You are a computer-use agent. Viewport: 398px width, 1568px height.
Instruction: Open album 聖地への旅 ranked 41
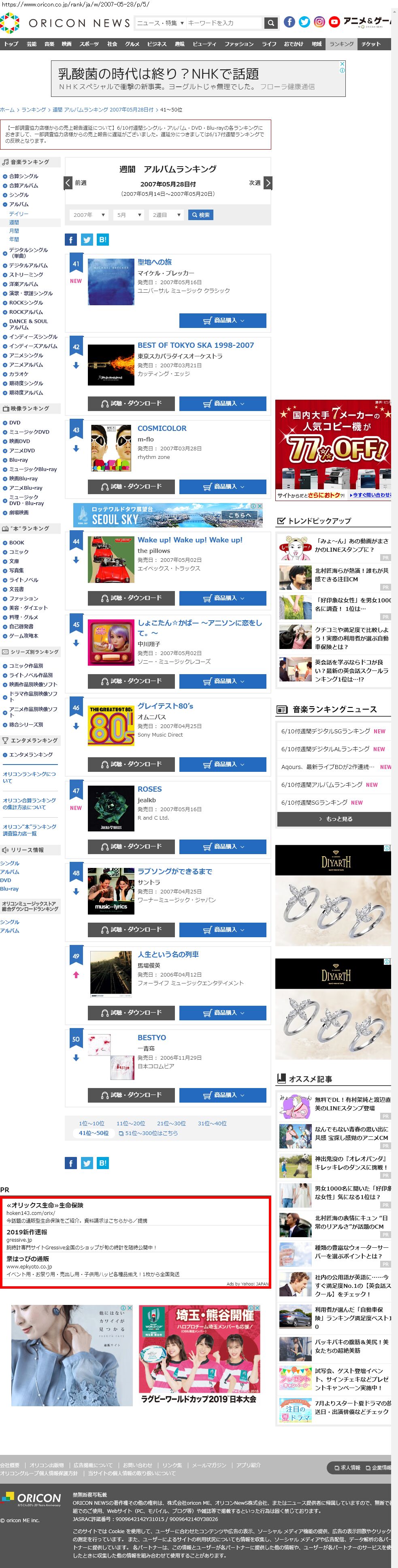click(x=154, y=262)
